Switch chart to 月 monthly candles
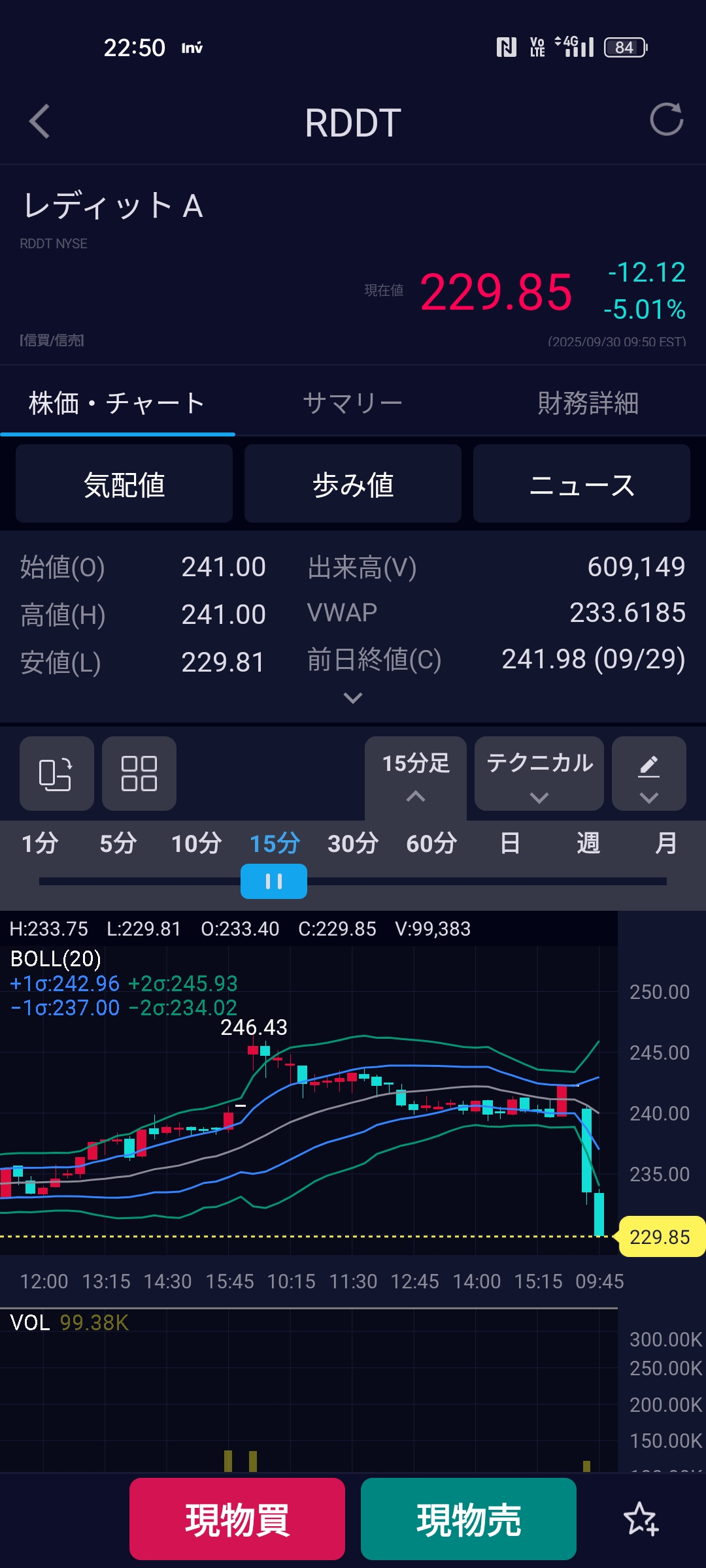706x1568 pixels. [666, 843]
